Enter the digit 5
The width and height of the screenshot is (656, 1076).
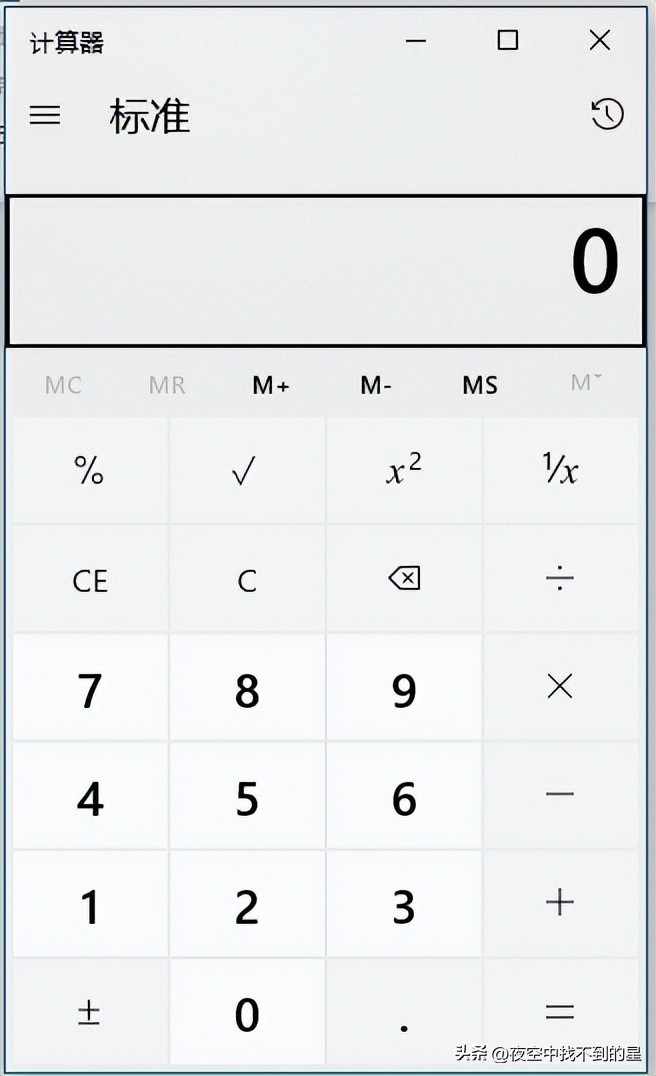pyautogui.click(x=246, y=798)
